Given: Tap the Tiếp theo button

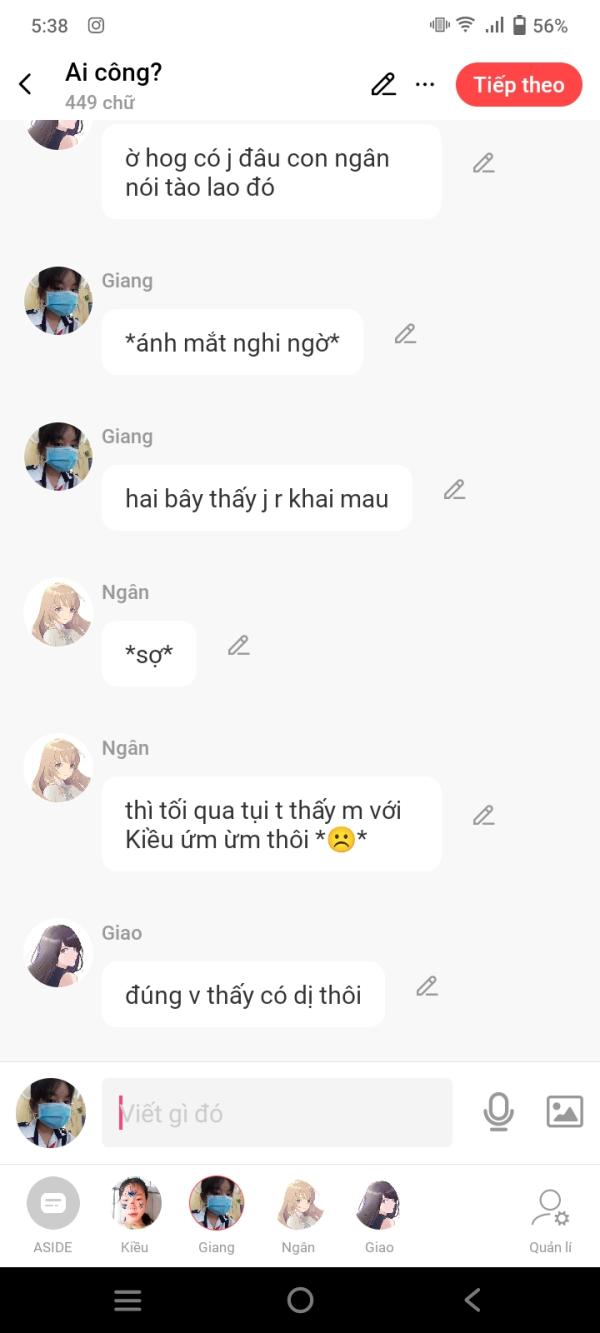Looking at the screenshot, I should pos(519,85).
